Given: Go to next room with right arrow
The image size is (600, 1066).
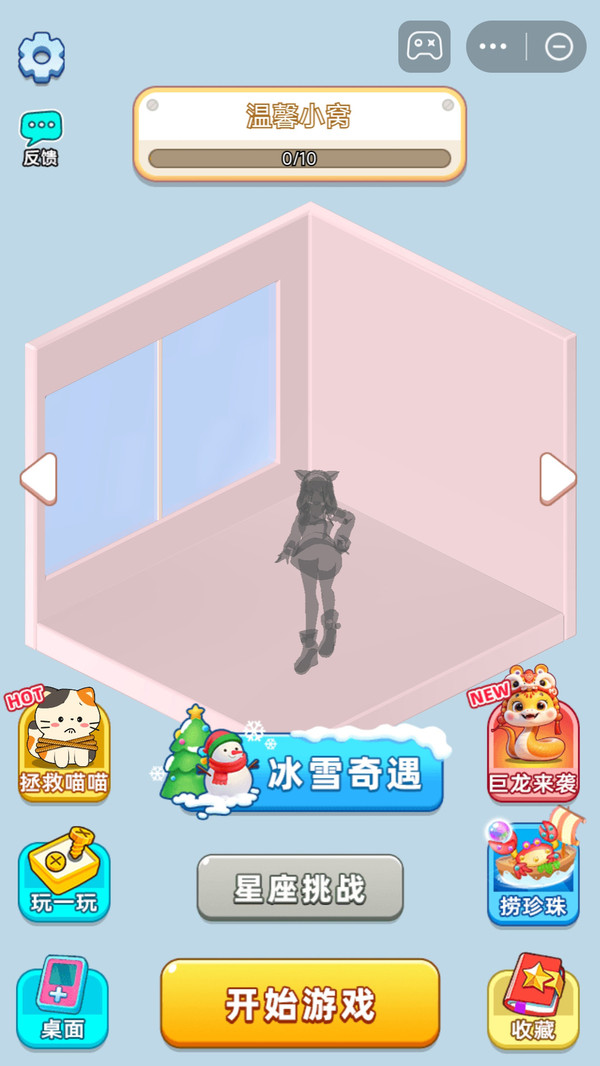Looking at the screenshot, I should (558, 479).
